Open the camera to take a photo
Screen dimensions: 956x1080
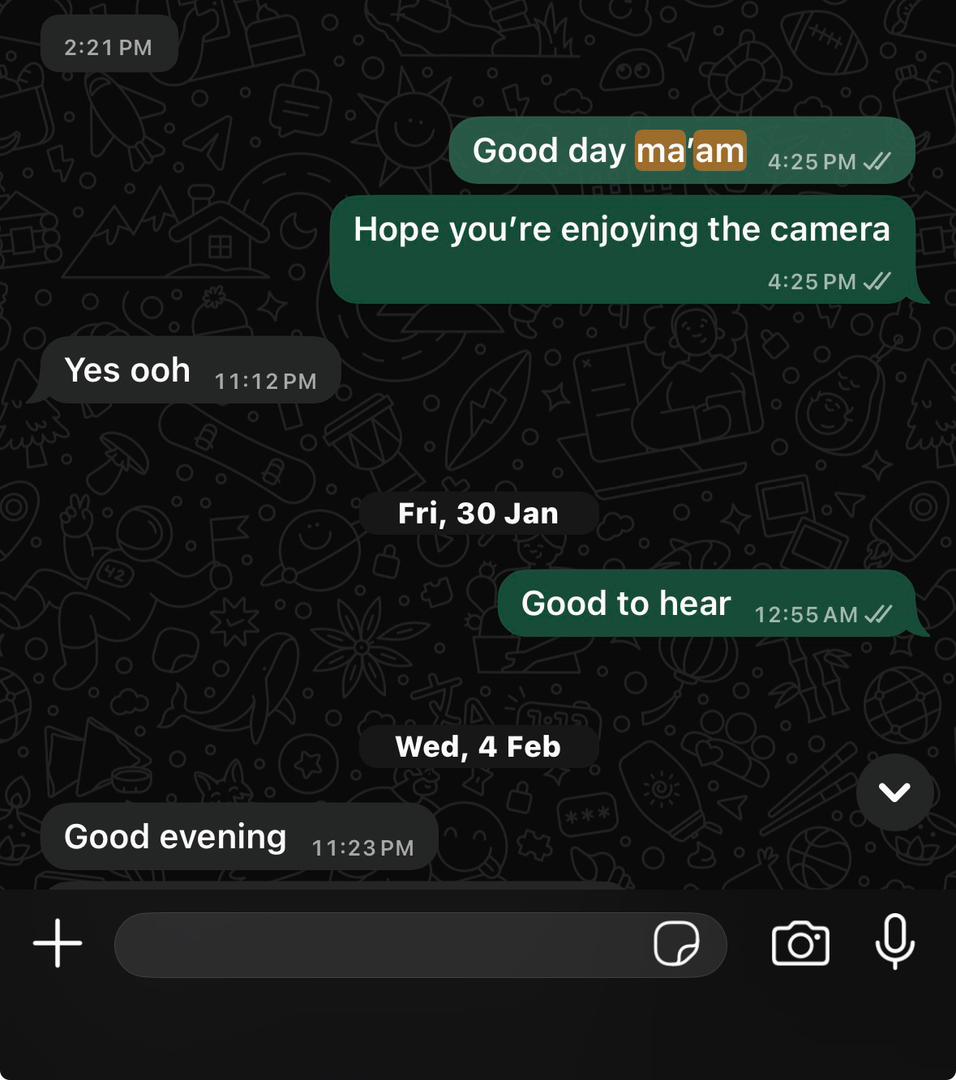[800, 944]
